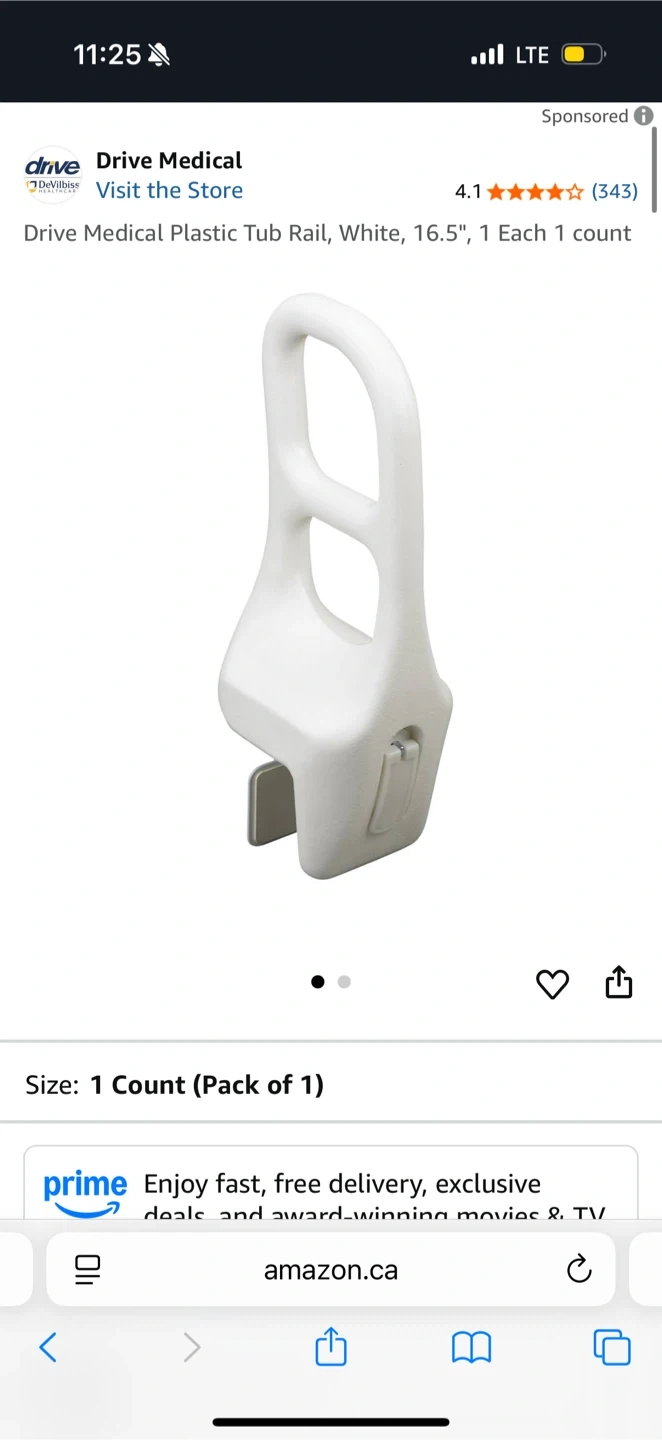
Task: Add the tub rail to wish list
Action: point(552,984)
